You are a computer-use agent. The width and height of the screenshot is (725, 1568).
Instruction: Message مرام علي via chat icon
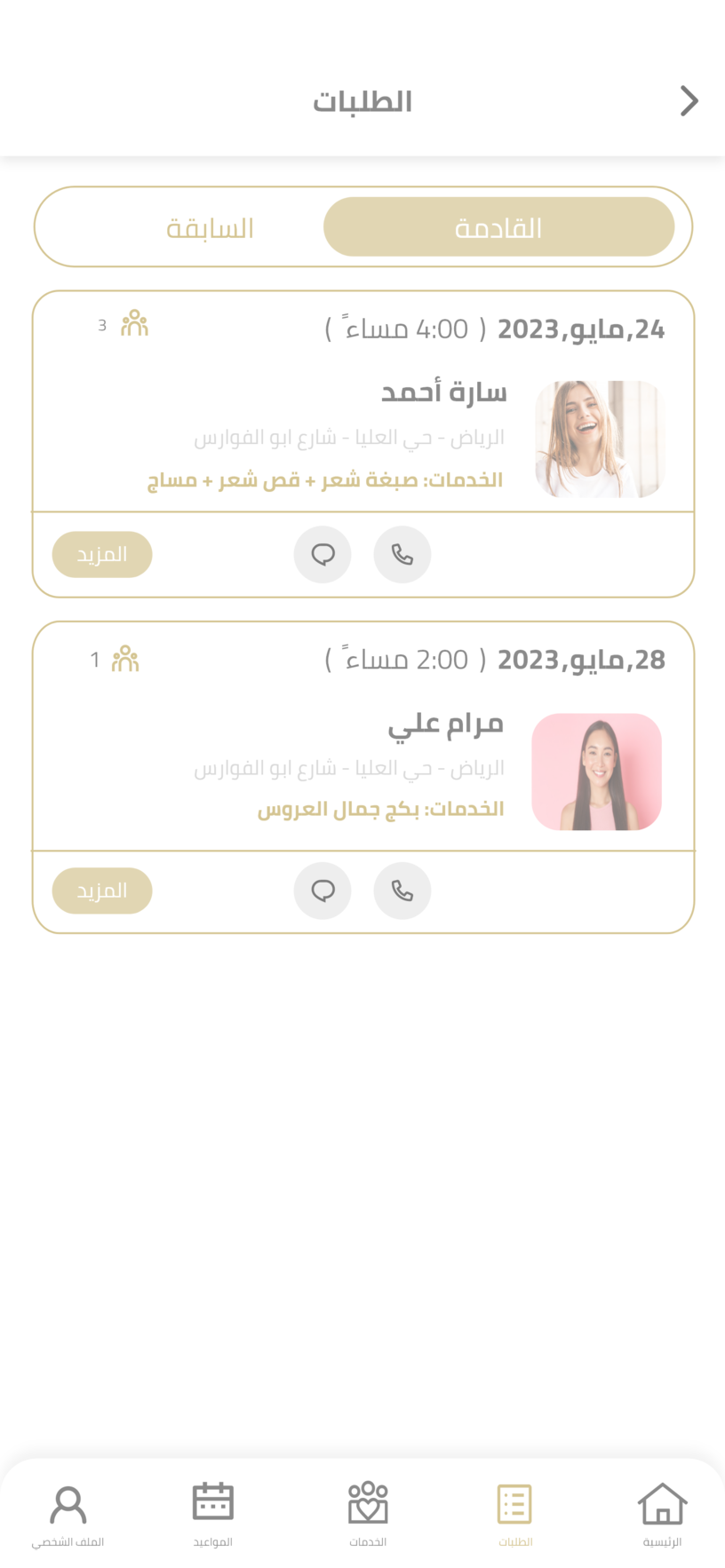point(323,891)
